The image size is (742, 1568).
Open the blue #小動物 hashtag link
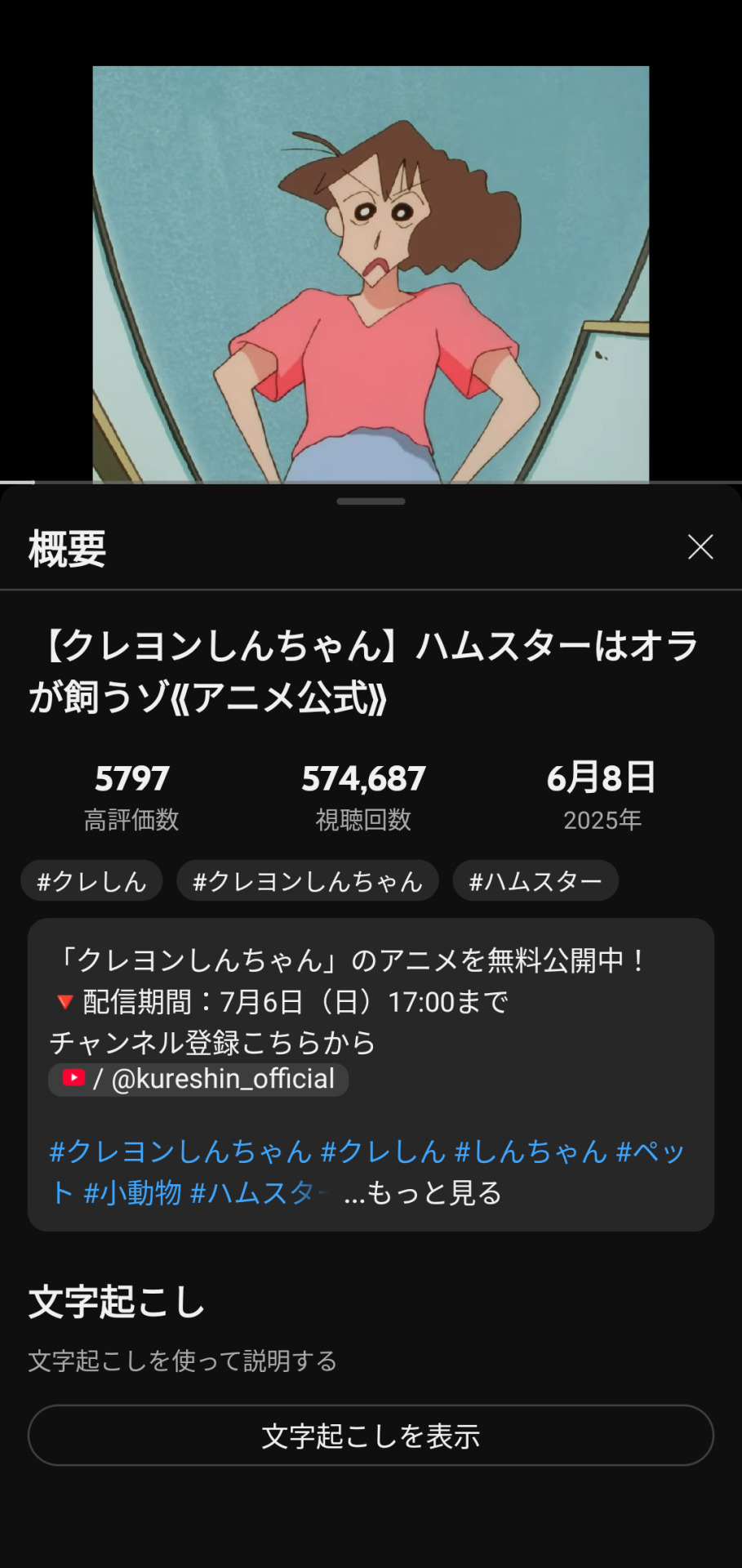click(x=132, y=1193)
